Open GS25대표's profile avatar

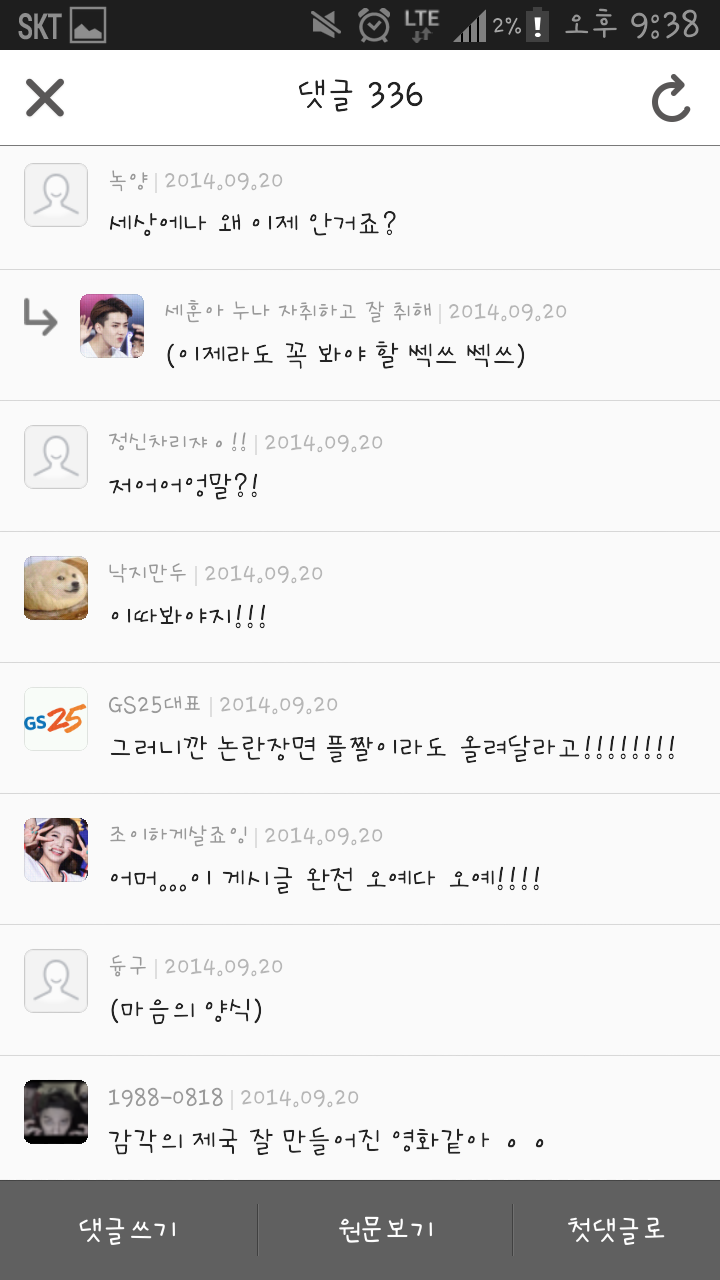tap(56, 719)
